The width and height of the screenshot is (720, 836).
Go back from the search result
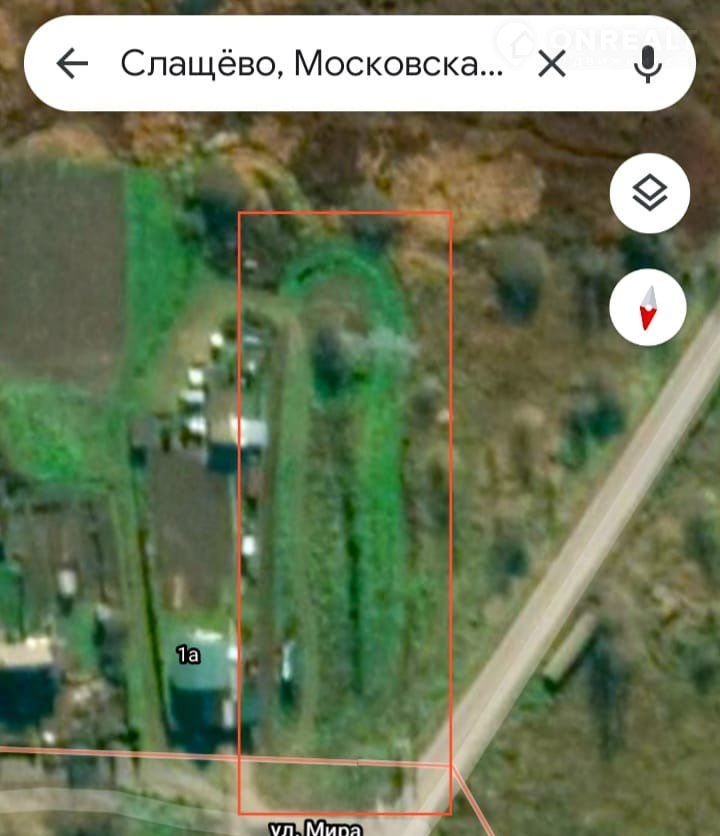[72, 65]
